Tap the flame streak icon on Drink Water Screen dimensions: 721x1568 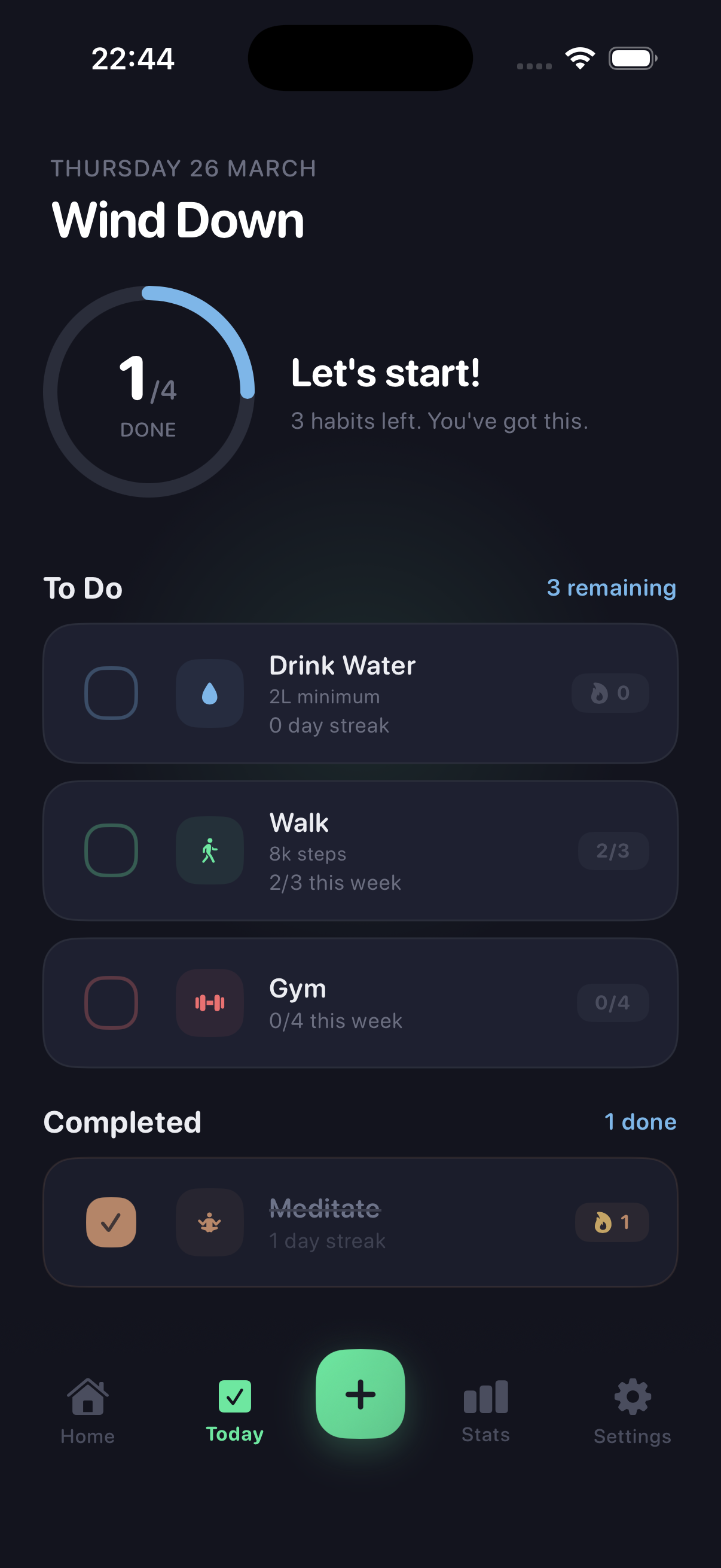click(x=610, y=693)
